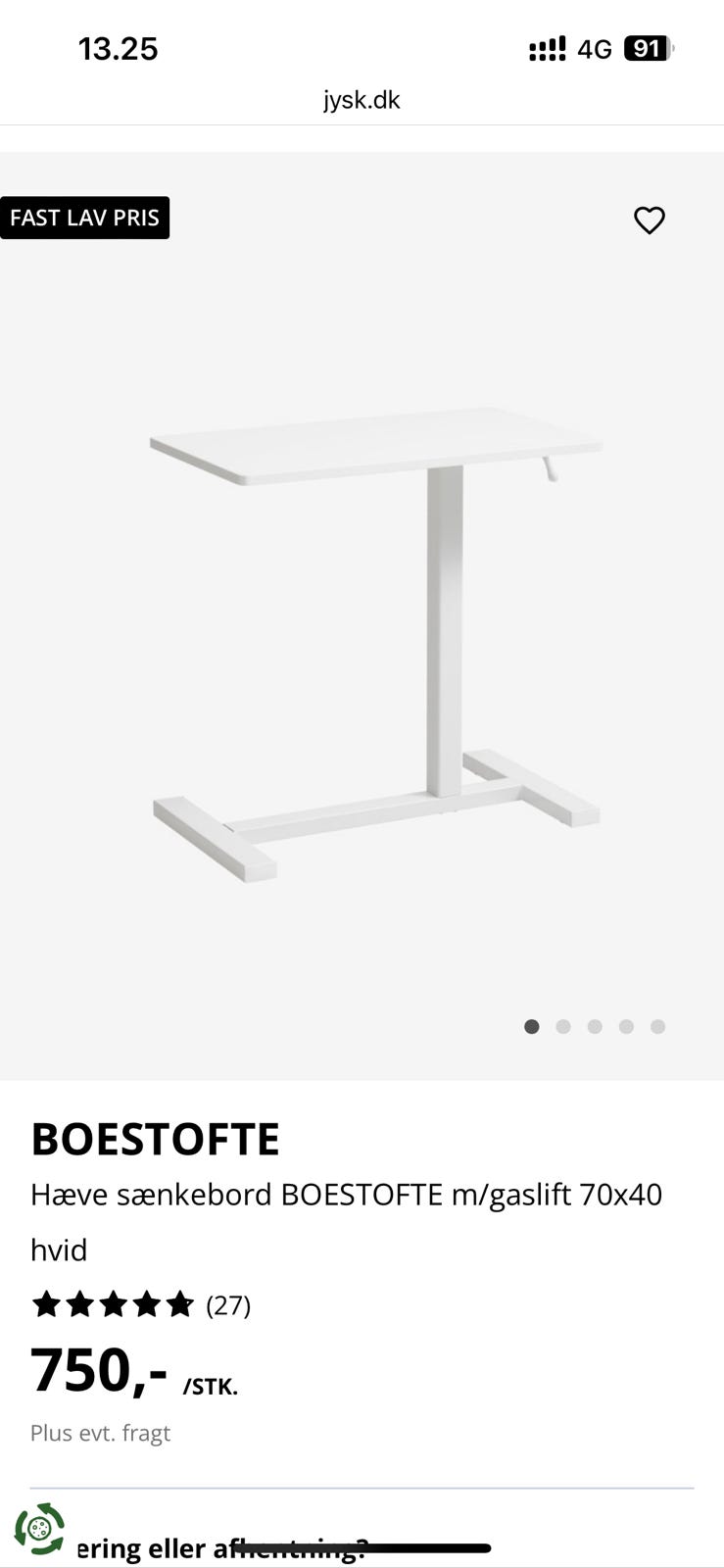Screen dimensions: 724x1568
Task: Add BOESTOFTE desk to favorites with heart
Action: [649, 220]
